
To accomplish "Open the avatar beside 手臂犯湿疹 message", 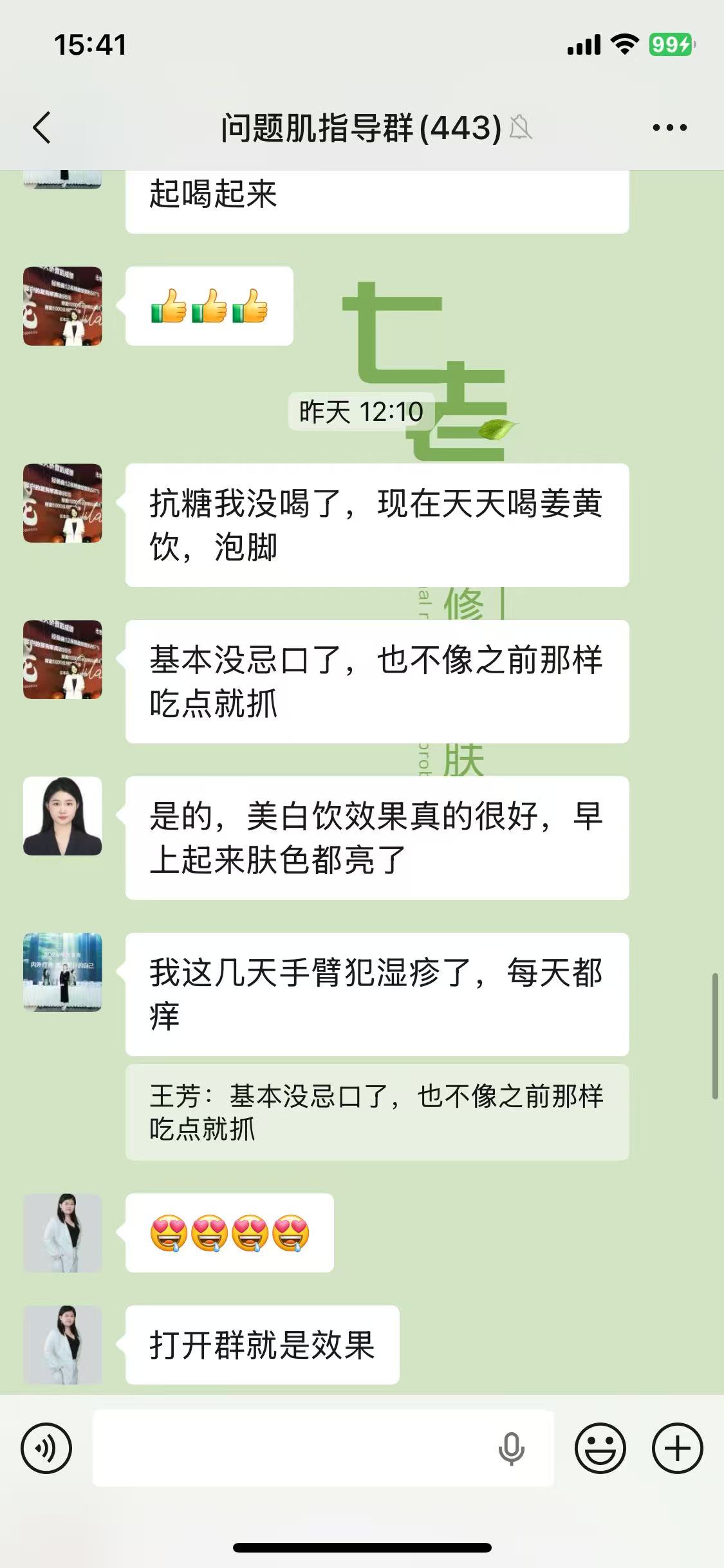I will 62,972.
